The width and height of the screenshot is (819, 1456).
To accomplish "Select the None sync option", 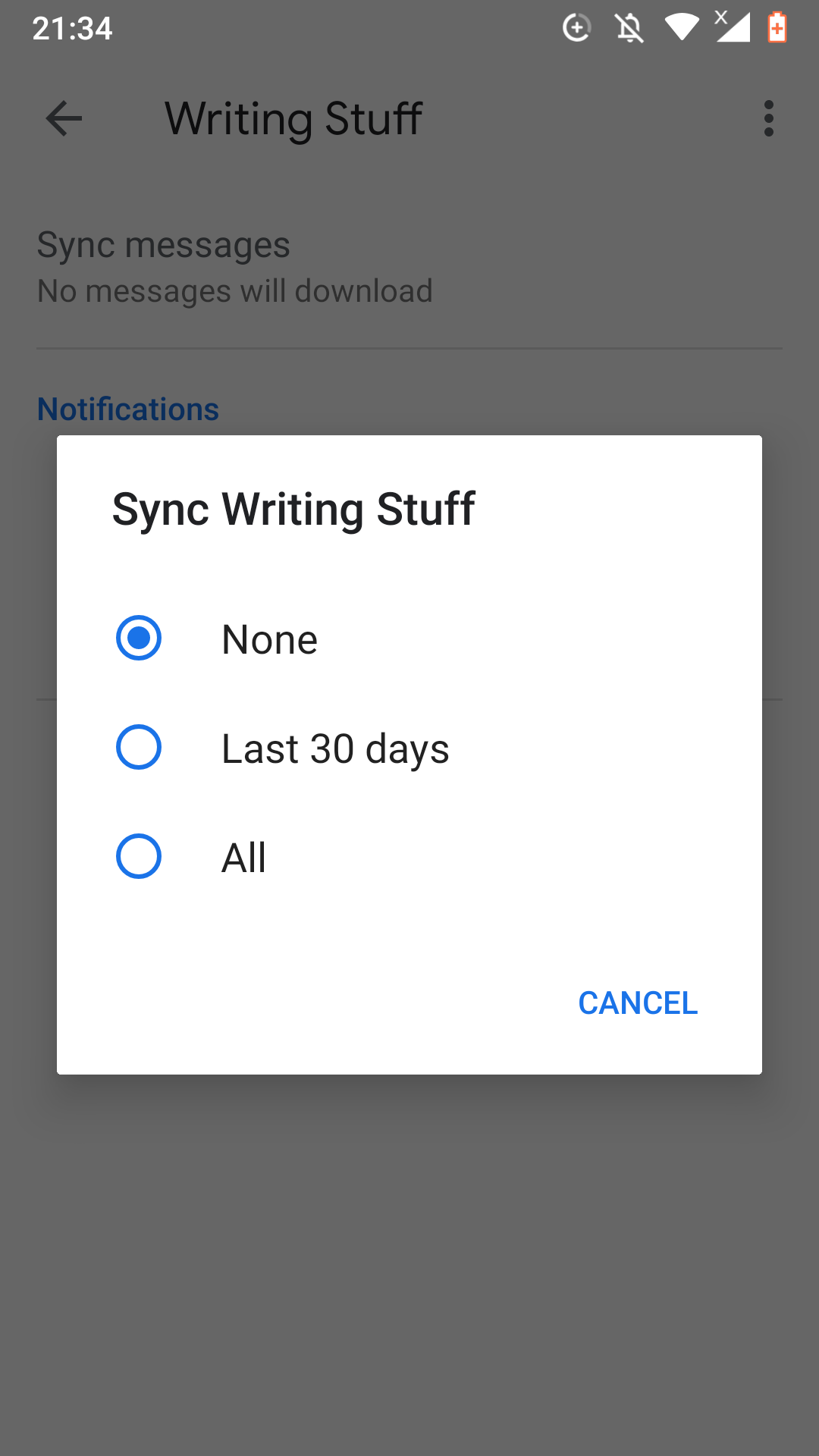I will 269,639.
